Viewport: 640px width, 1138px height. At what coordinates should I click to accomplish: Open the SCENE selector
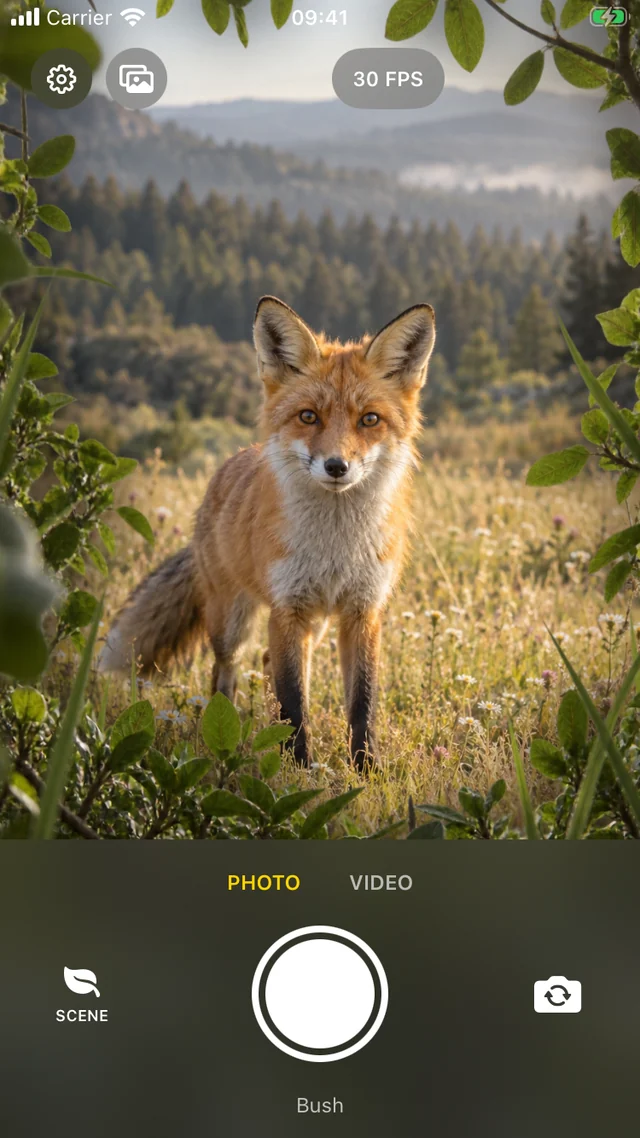[82, 994]
